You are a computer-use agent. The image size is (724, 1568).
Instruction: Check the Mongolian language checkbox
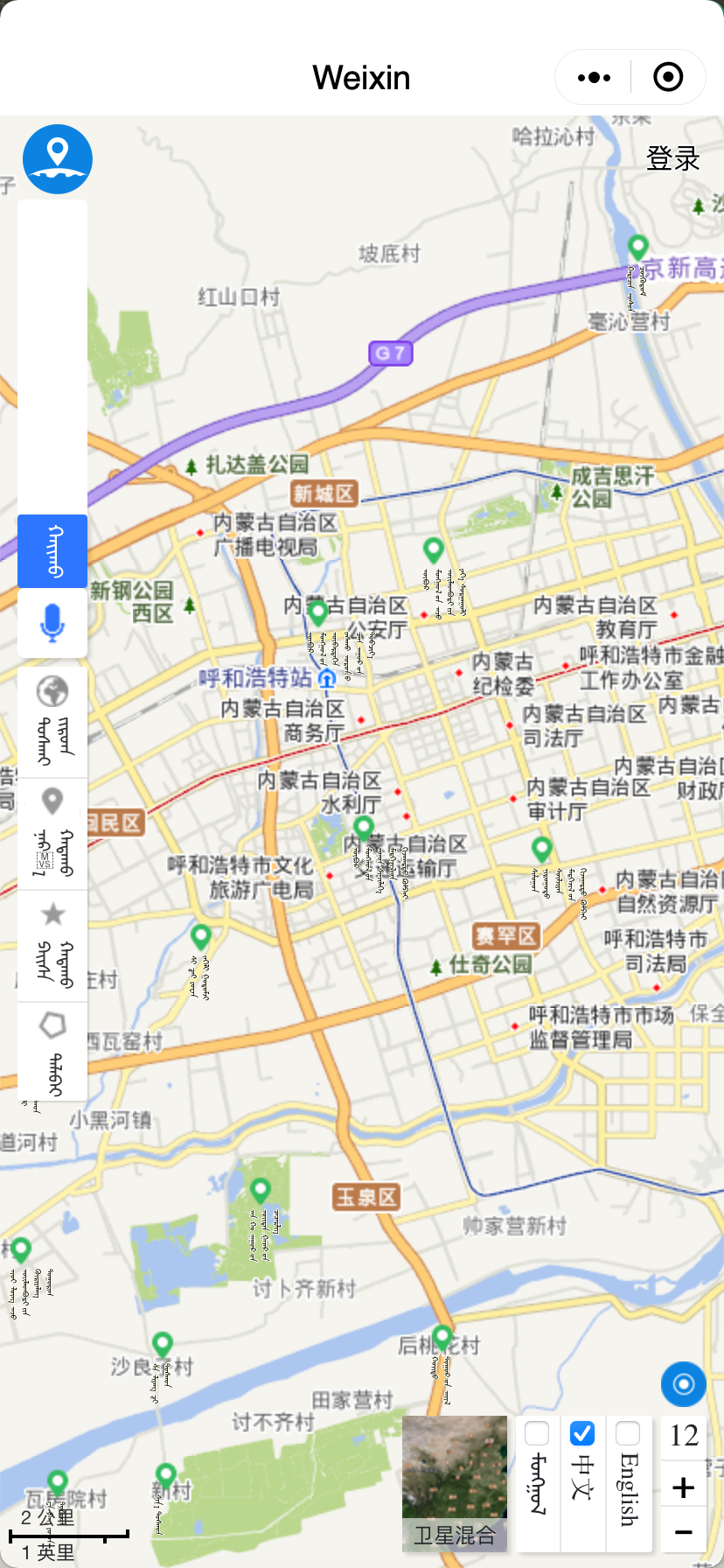pyautogui.click(x=535, y=1434)
